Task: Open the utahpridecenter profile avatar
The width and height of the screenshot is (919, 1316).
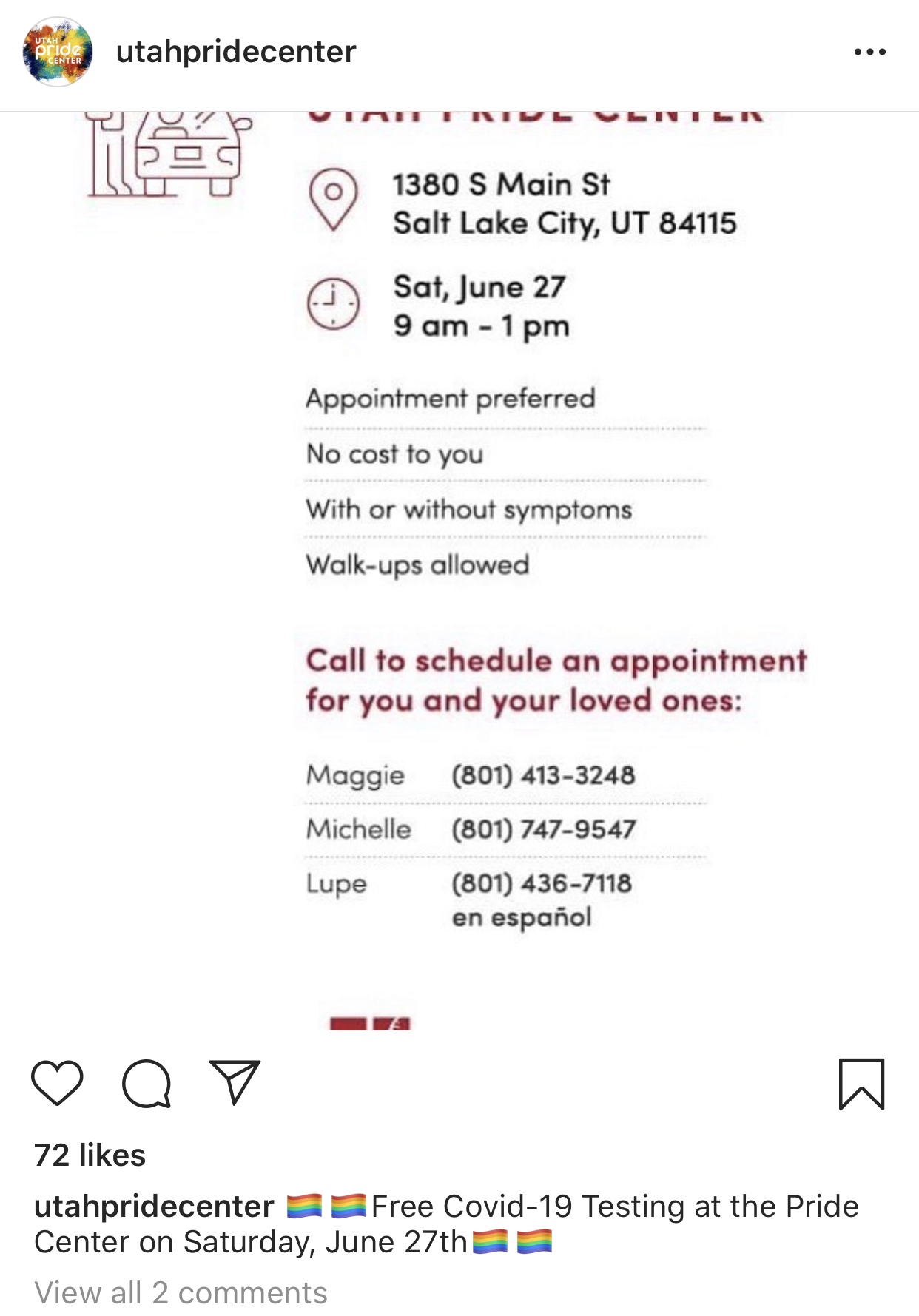Action: click(58, 52)
